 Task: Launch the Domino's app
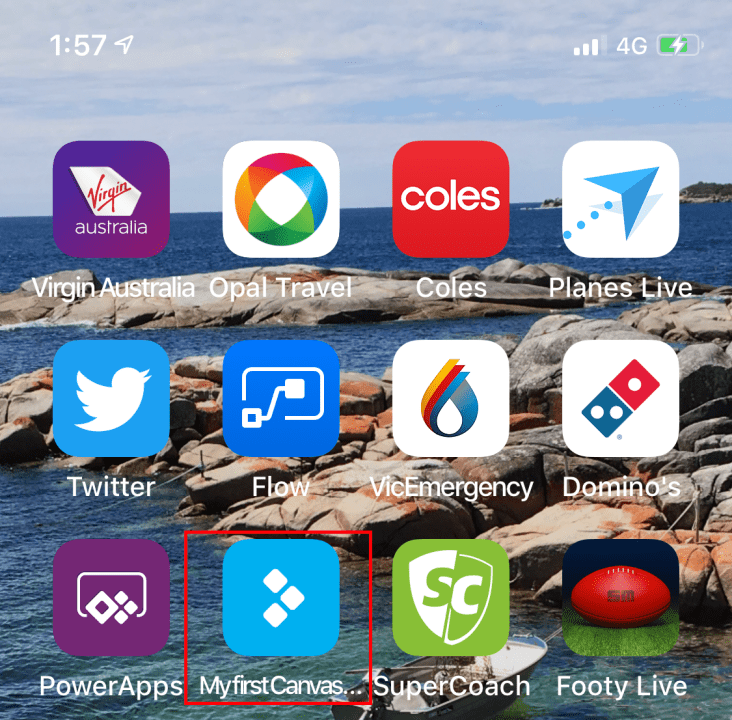(621, 398)
